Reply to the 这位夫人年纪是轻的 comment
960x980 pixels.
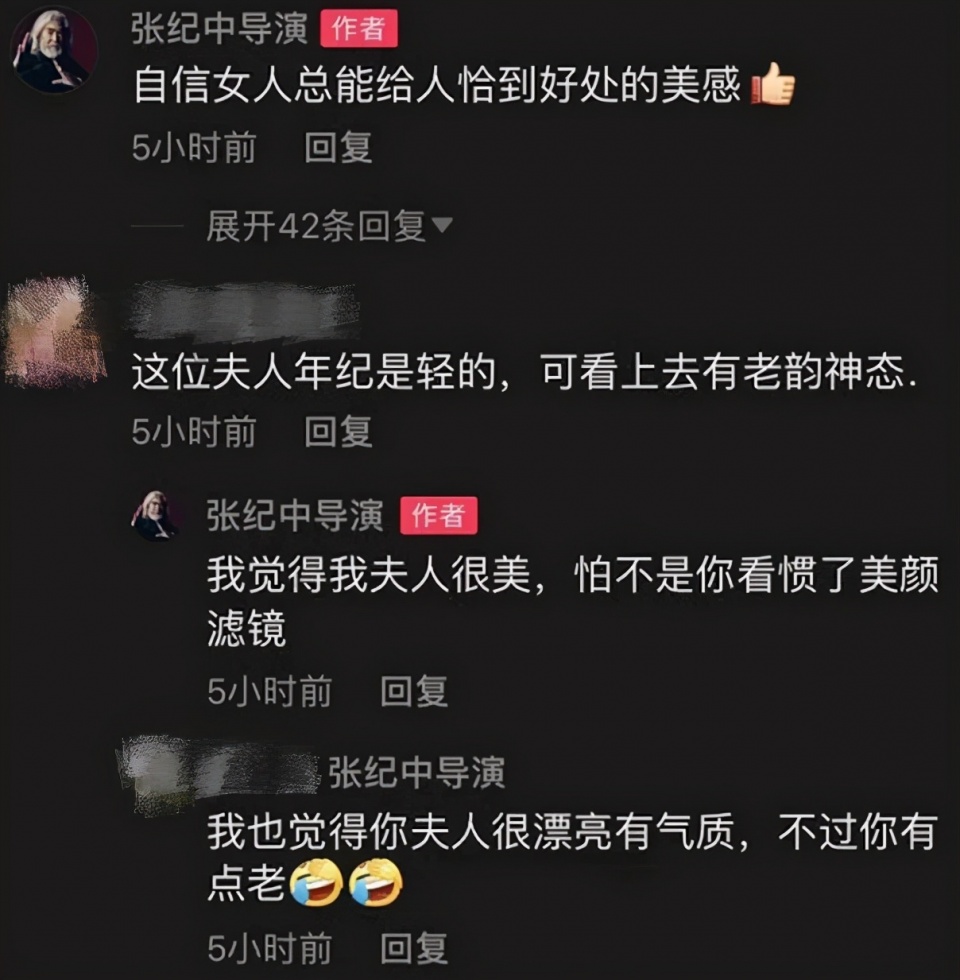pos(338,432)
